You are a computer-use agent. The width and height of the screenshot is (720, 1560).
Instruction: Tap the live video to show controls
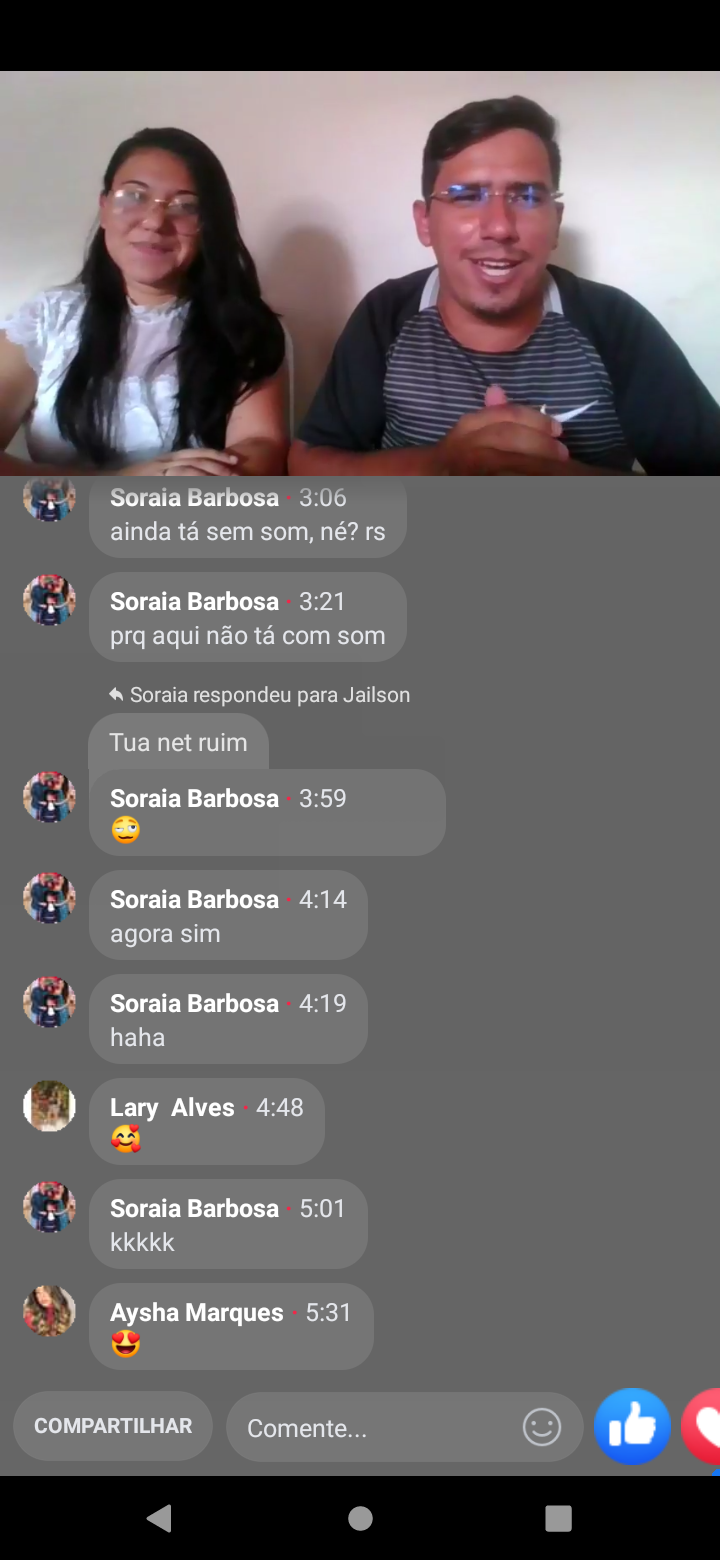pyautogui.click(x=360, y=272)
